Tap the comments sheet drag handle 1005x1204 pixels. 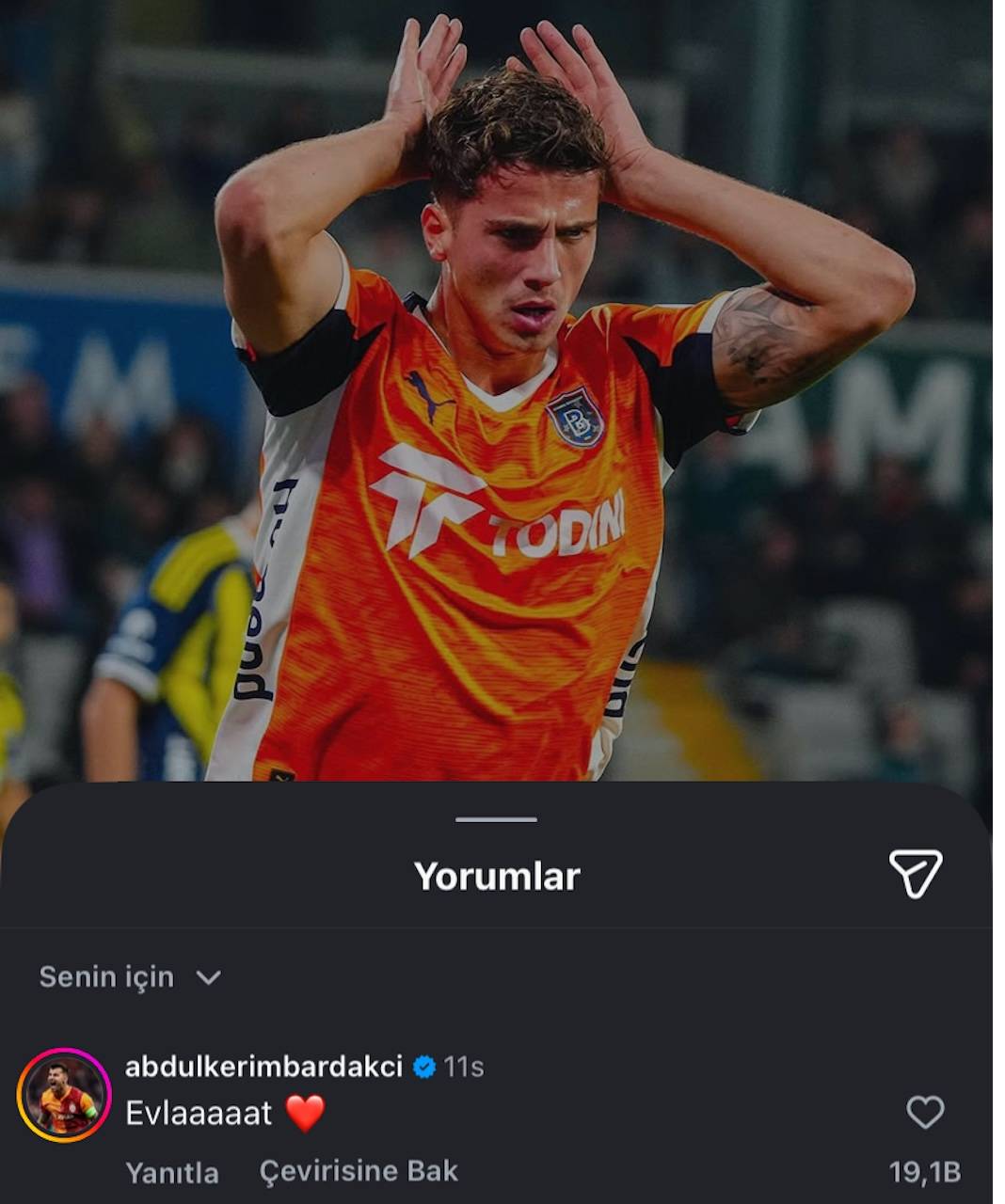click(496, 819)
